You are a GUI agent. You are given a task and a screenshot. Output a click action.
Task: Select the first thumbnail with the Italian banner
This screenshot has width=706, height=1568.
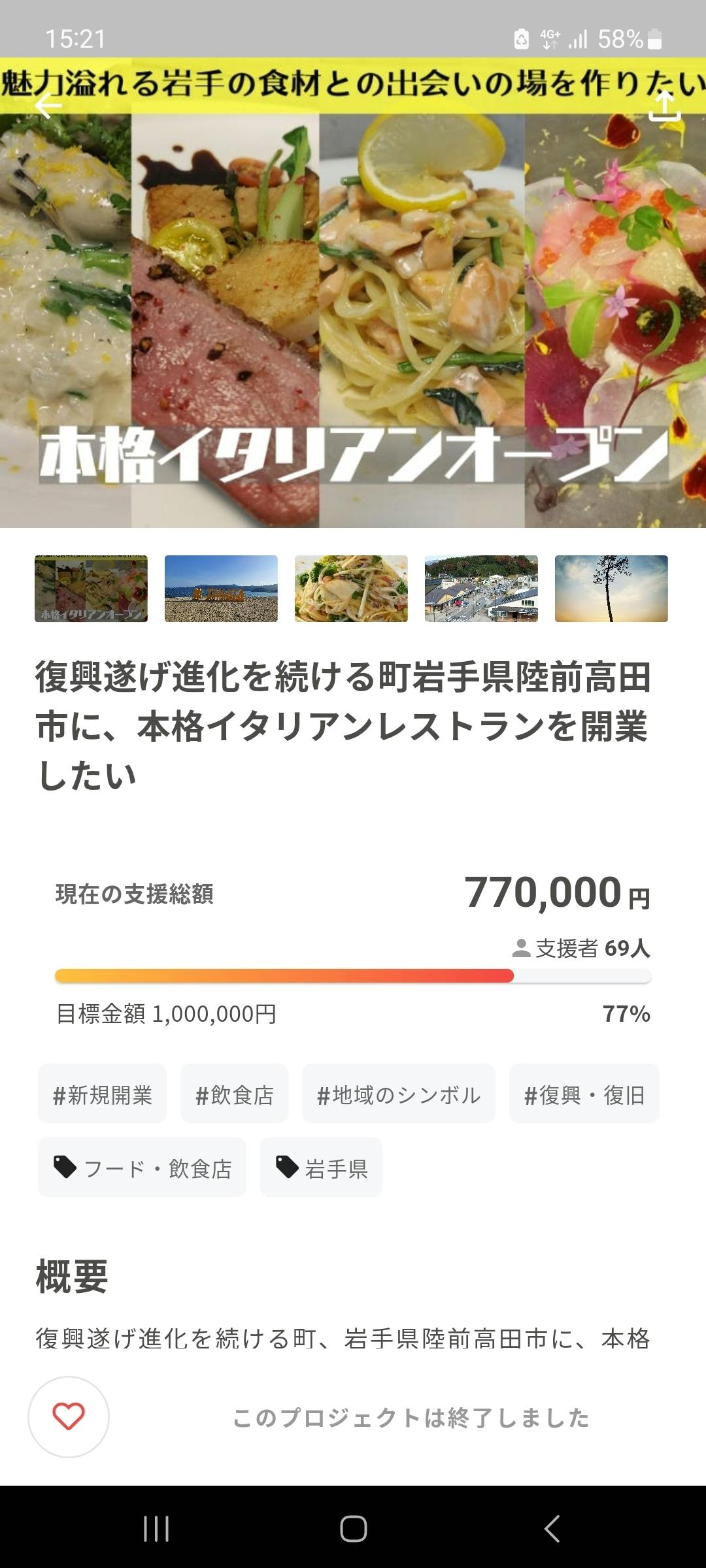[91, 589]
